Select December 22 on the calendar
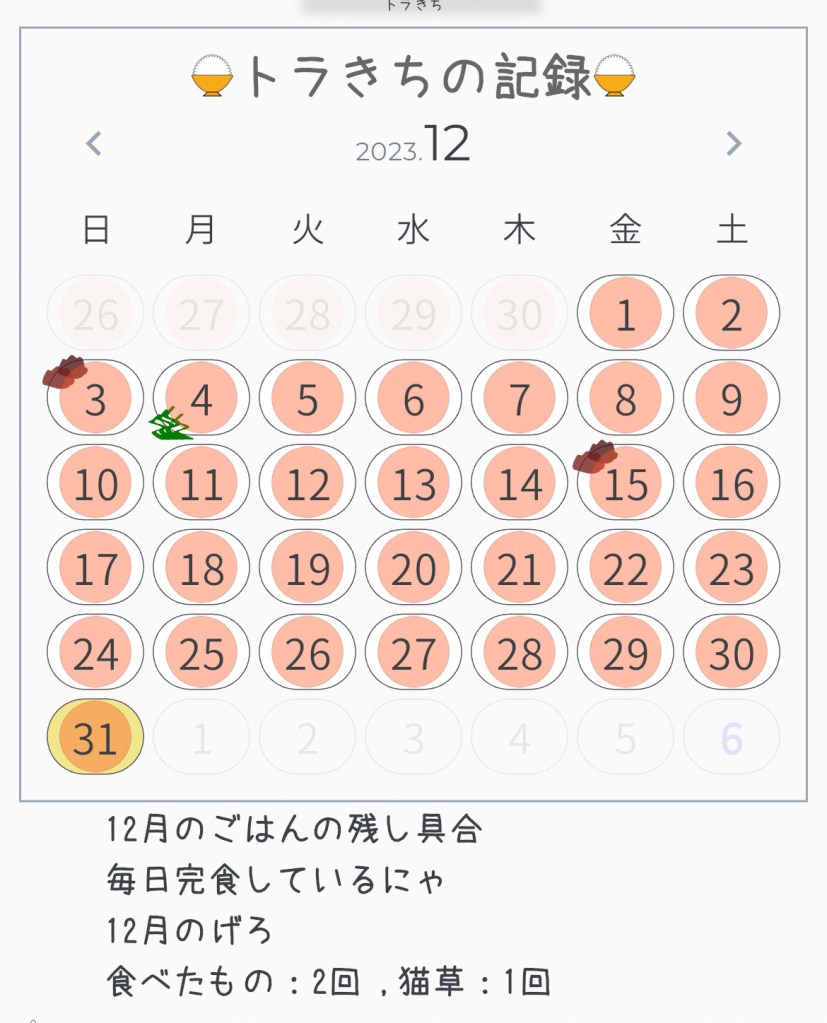The width and height of the screenshot is (827, 1023). tap(626, 569)
